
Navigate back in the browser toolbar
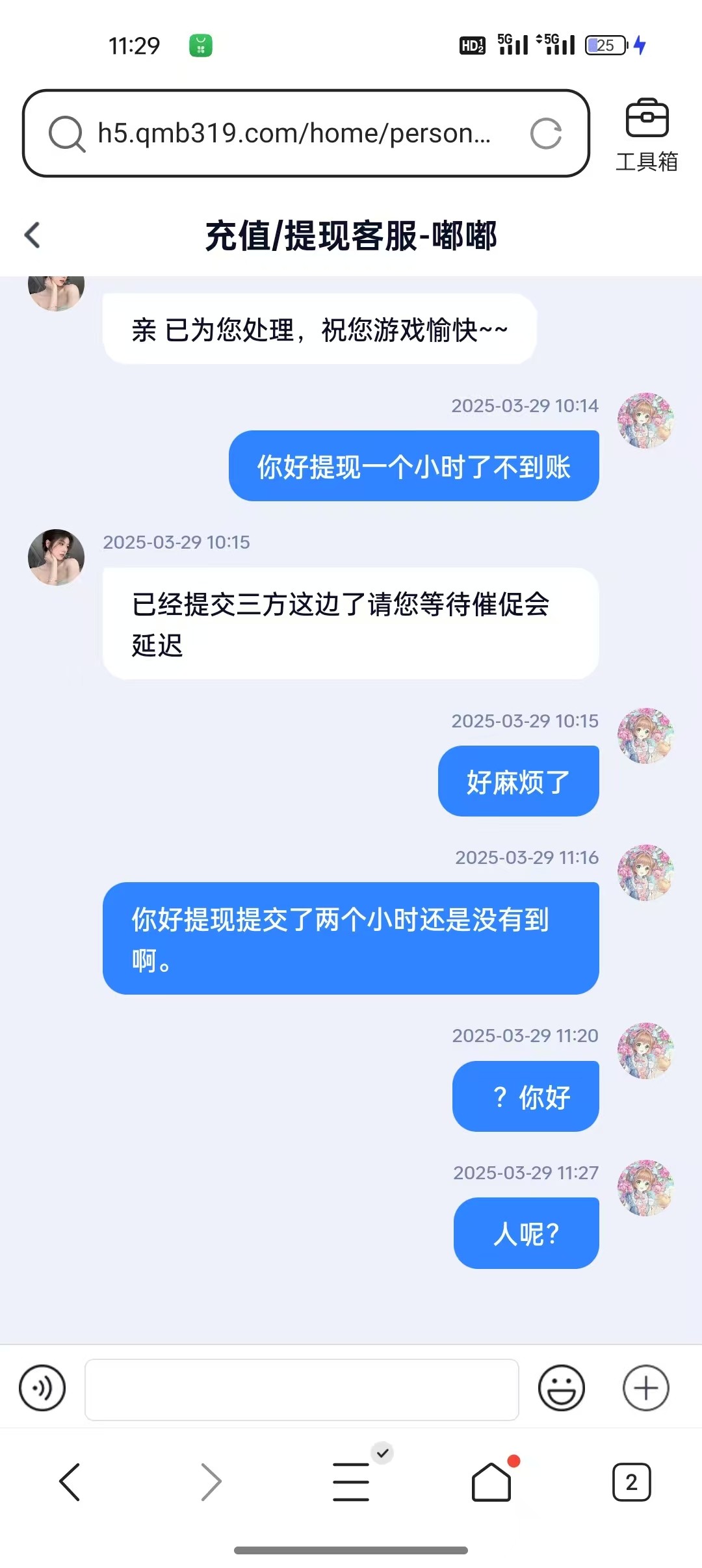70,1482
